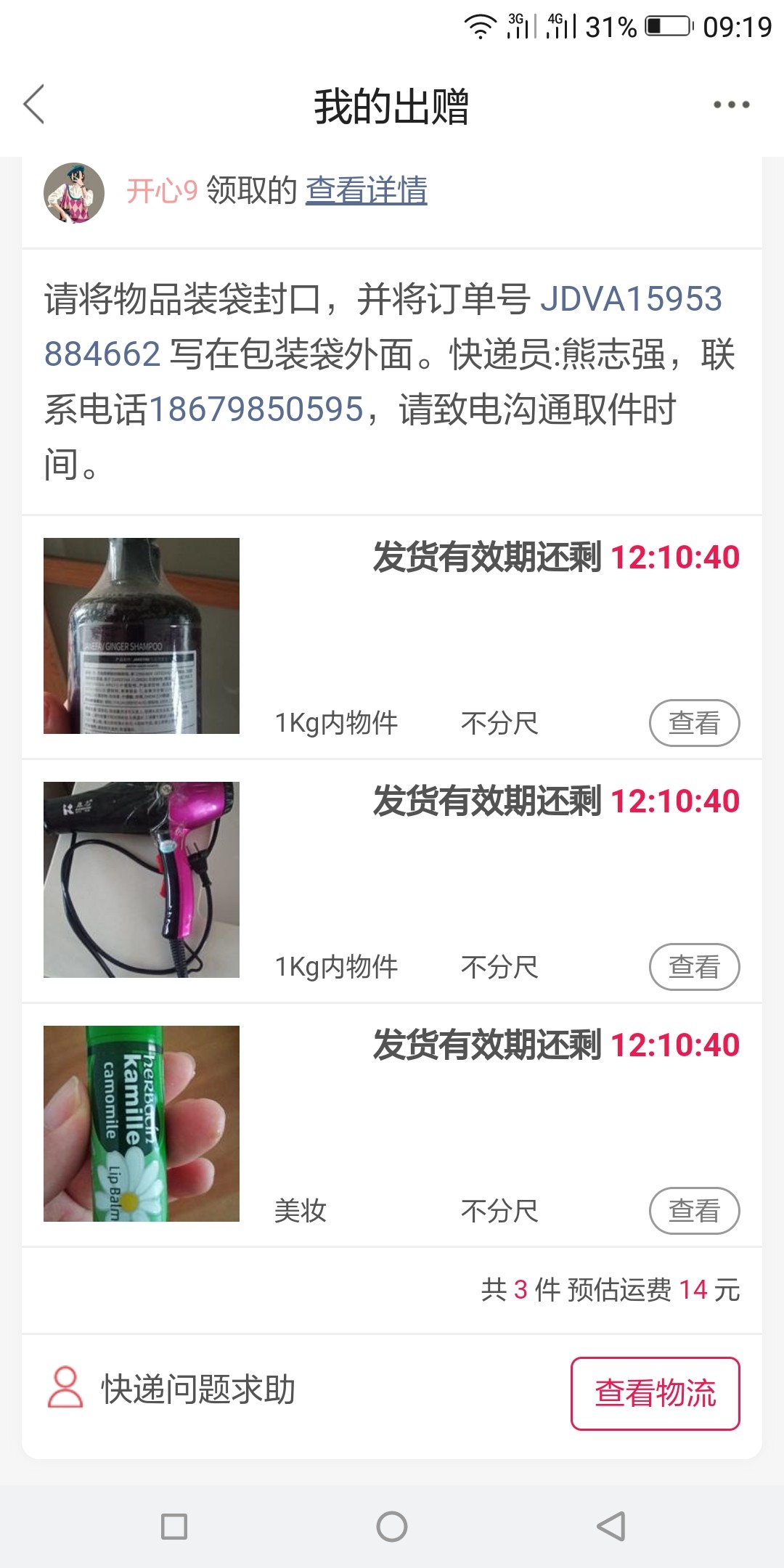The height and width of the screenshot is (1568, 784).
Task: Open the hair dryer item photo
Action: tap(142, 880)
